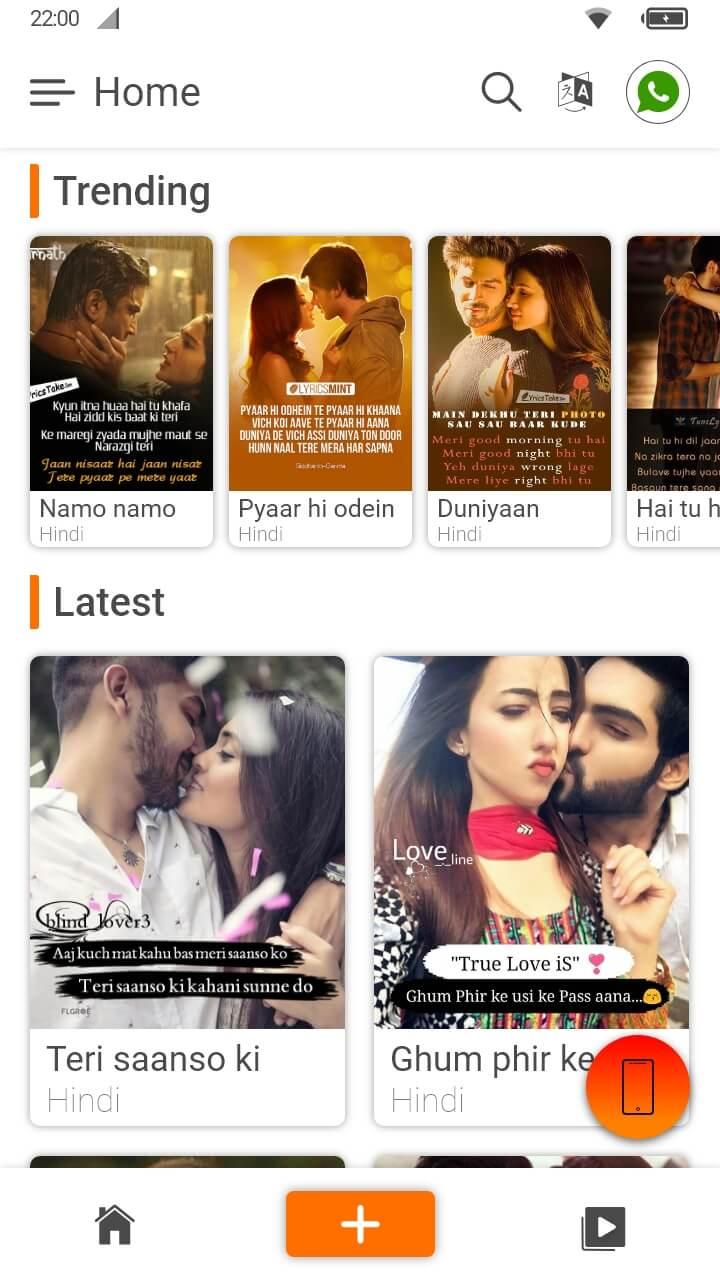The image size is (720, 1280).
Task: Open the Pyaar hi odein trending card
Action: pos(320,390)
